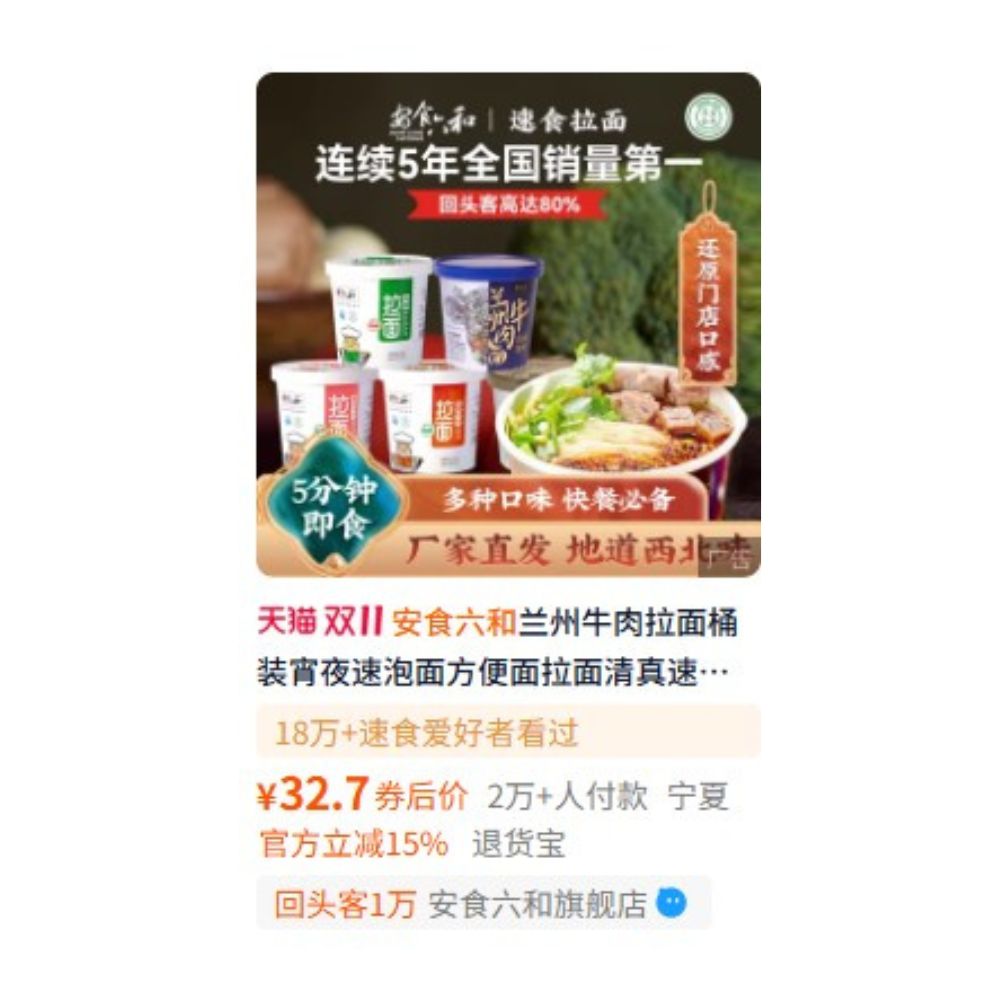
Task: Open the 安食六和 兰州牛肉拉面 product card
Action: click(x=508, y=324)
